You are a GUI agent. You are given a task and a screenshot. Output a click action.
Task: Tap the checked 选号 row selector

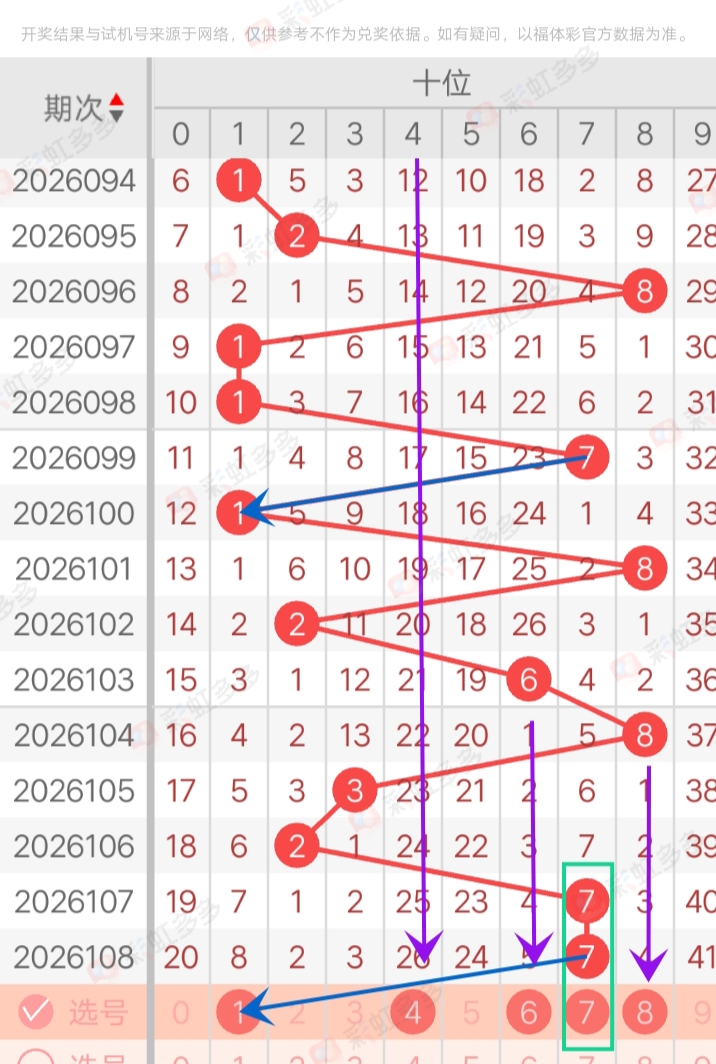36,1012
